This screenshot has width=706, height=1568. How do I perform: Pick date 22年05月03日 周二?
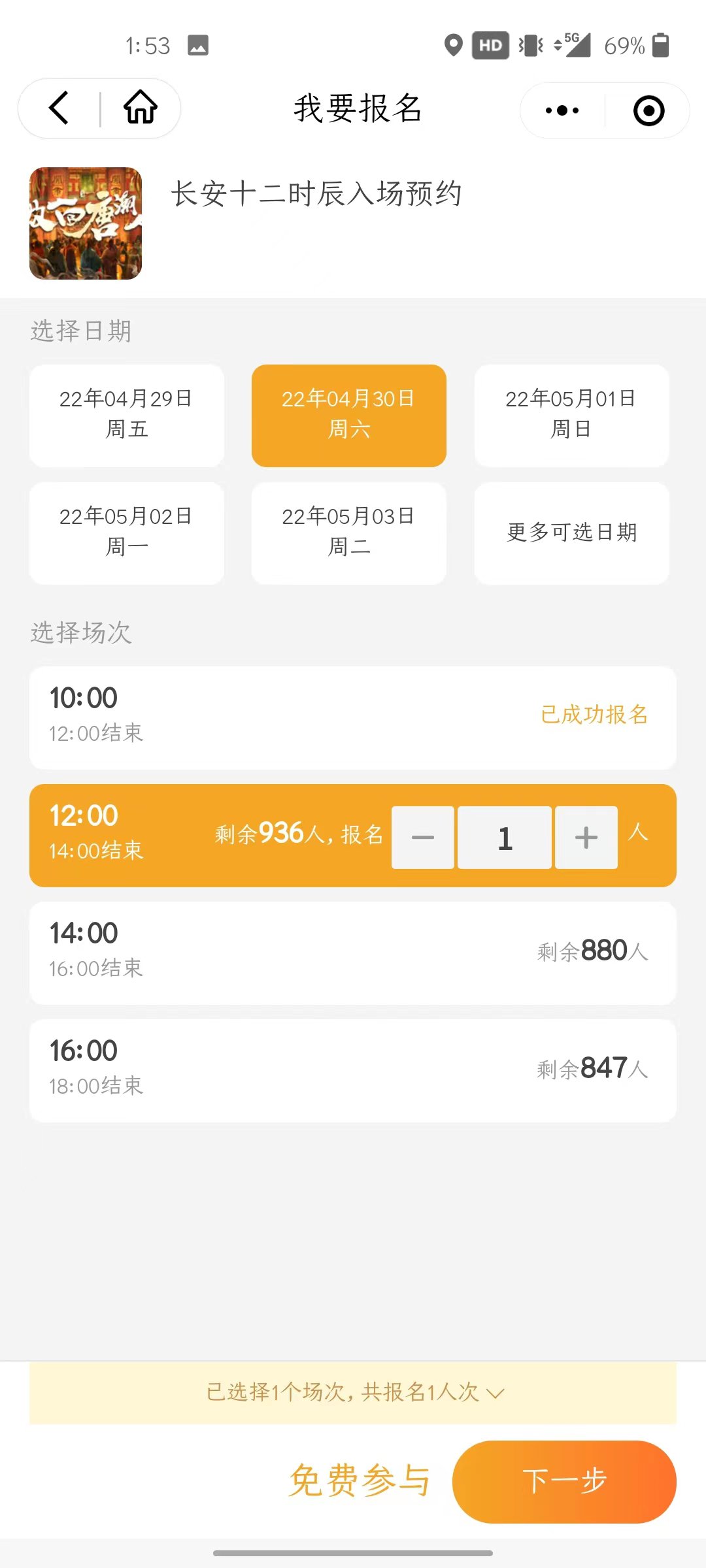pyautogui.click(x=349, y=532)
